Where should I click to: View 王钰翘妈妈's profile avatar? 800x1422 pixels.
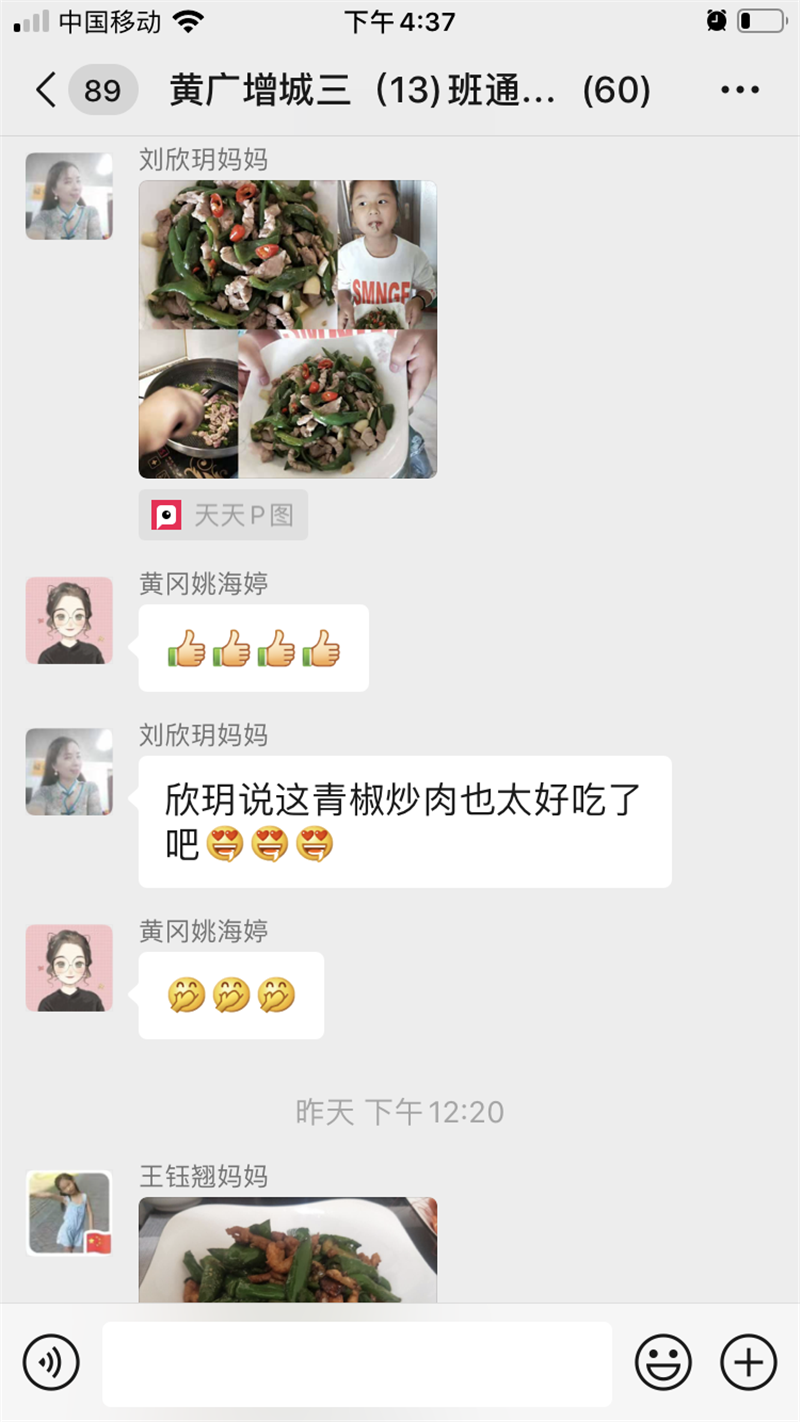click(x=69, y=1213)
